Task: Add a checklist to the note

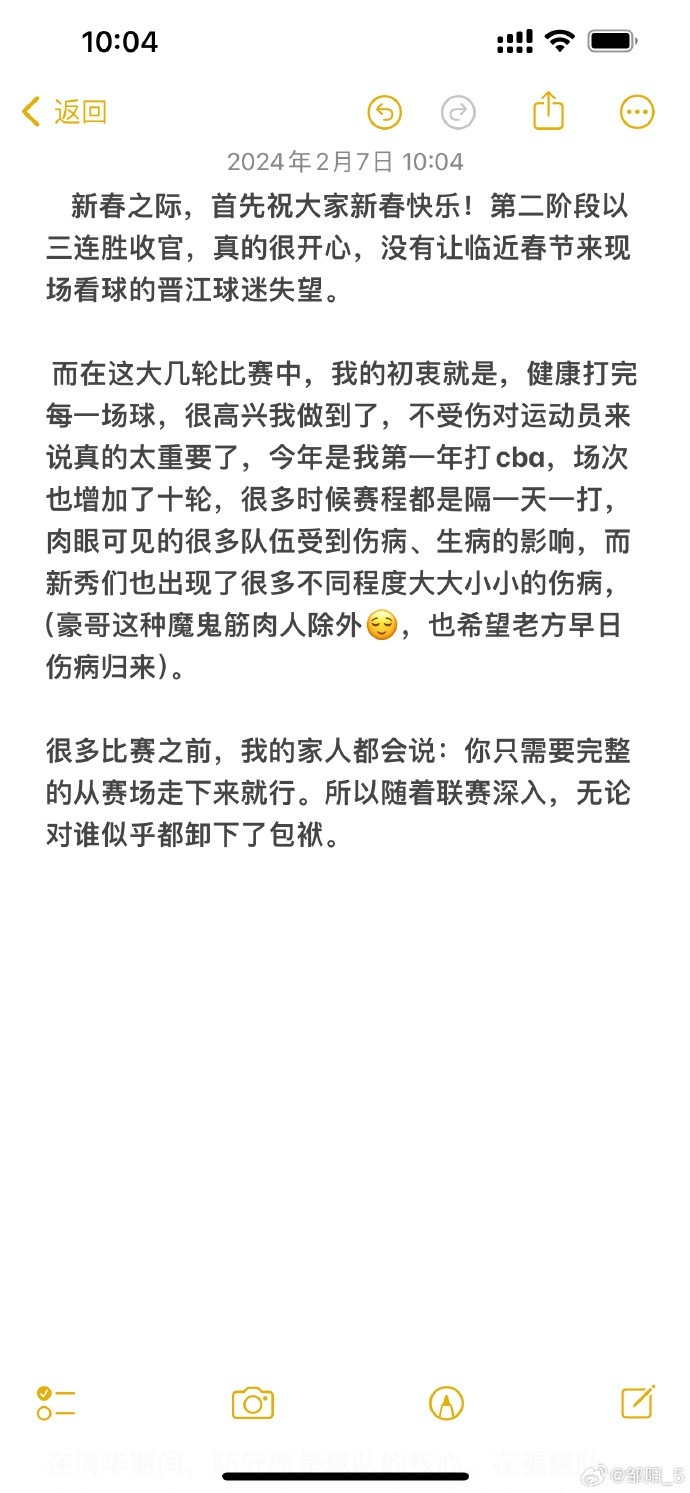Action: [56, 1403]
